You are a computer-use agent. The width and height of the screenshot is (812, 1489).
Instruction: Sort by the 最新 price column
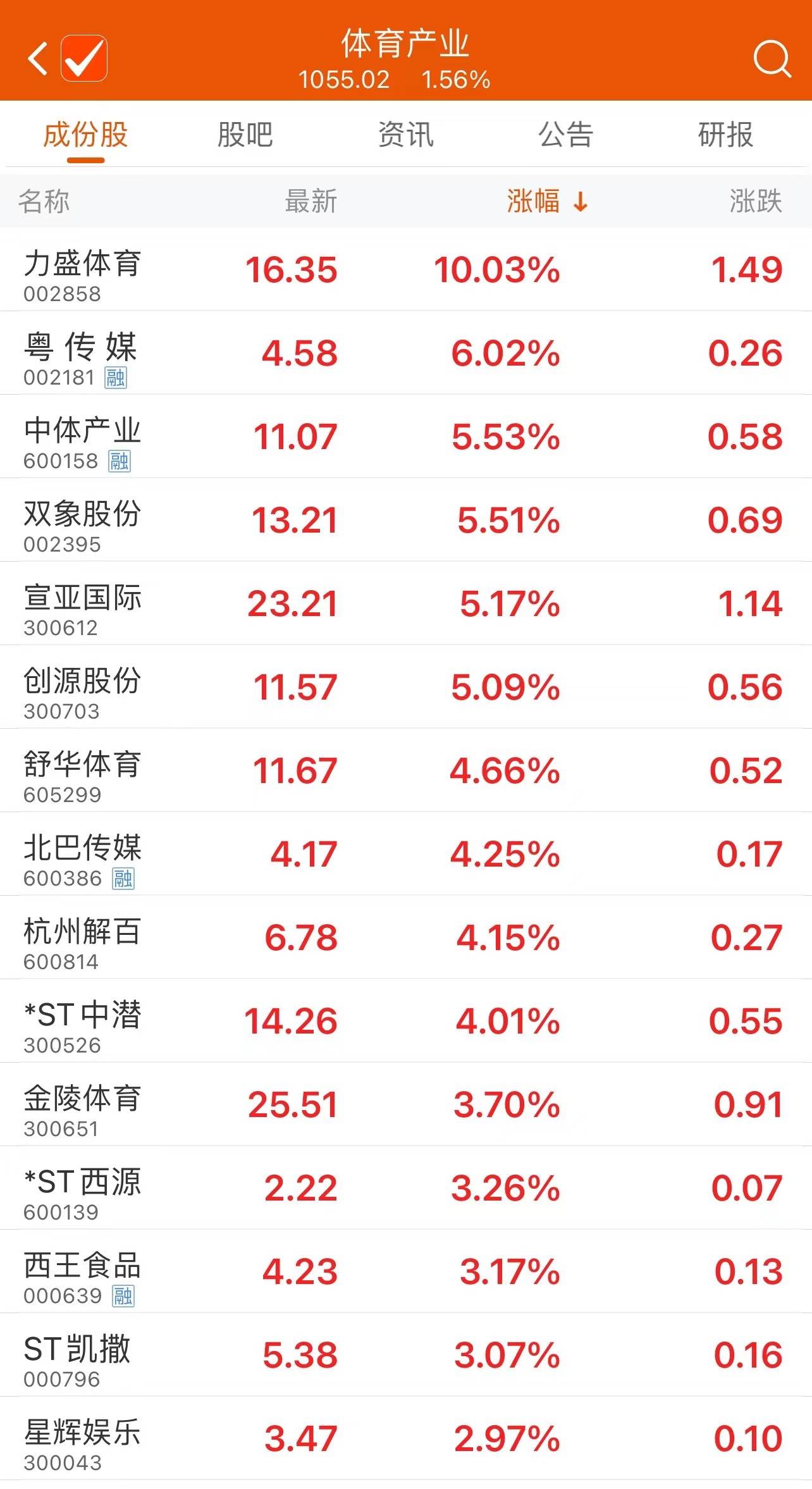[x=311, y=201]
